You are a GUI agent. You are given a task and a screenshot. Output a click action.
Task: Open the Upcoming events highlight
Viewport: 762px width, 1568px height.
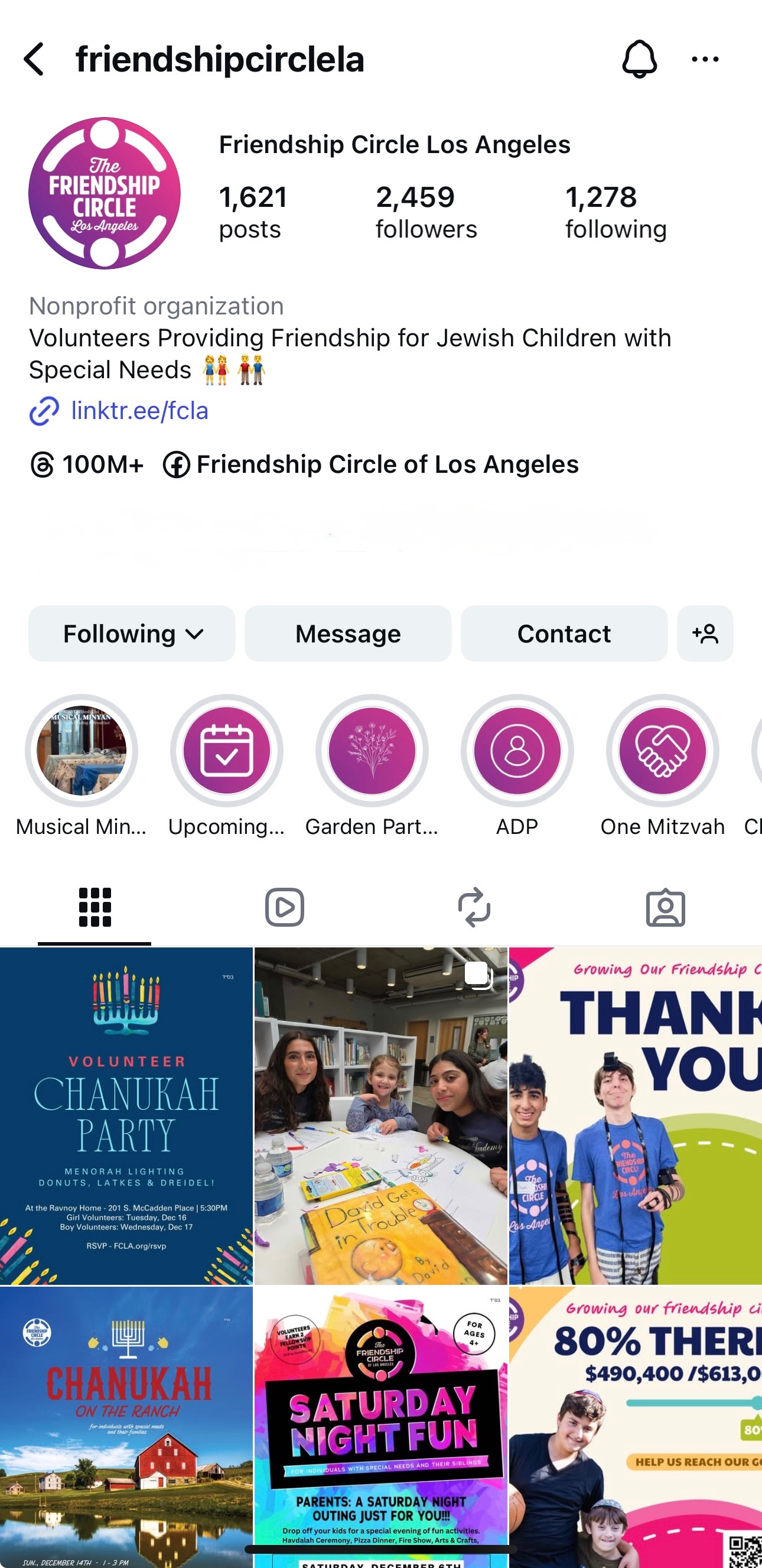(x=226, y=751)
